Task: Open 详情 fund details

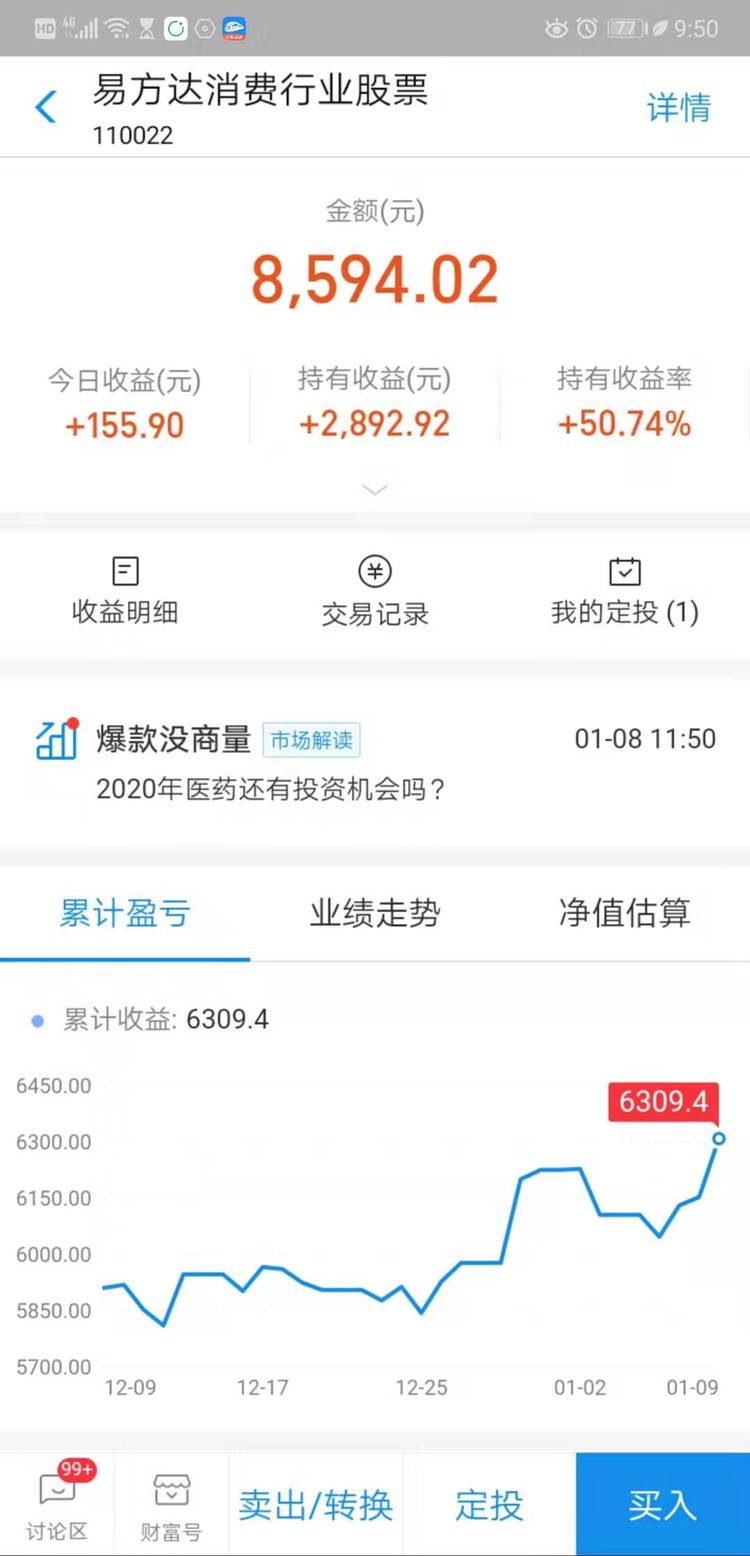Action: (x=679, y=107)
